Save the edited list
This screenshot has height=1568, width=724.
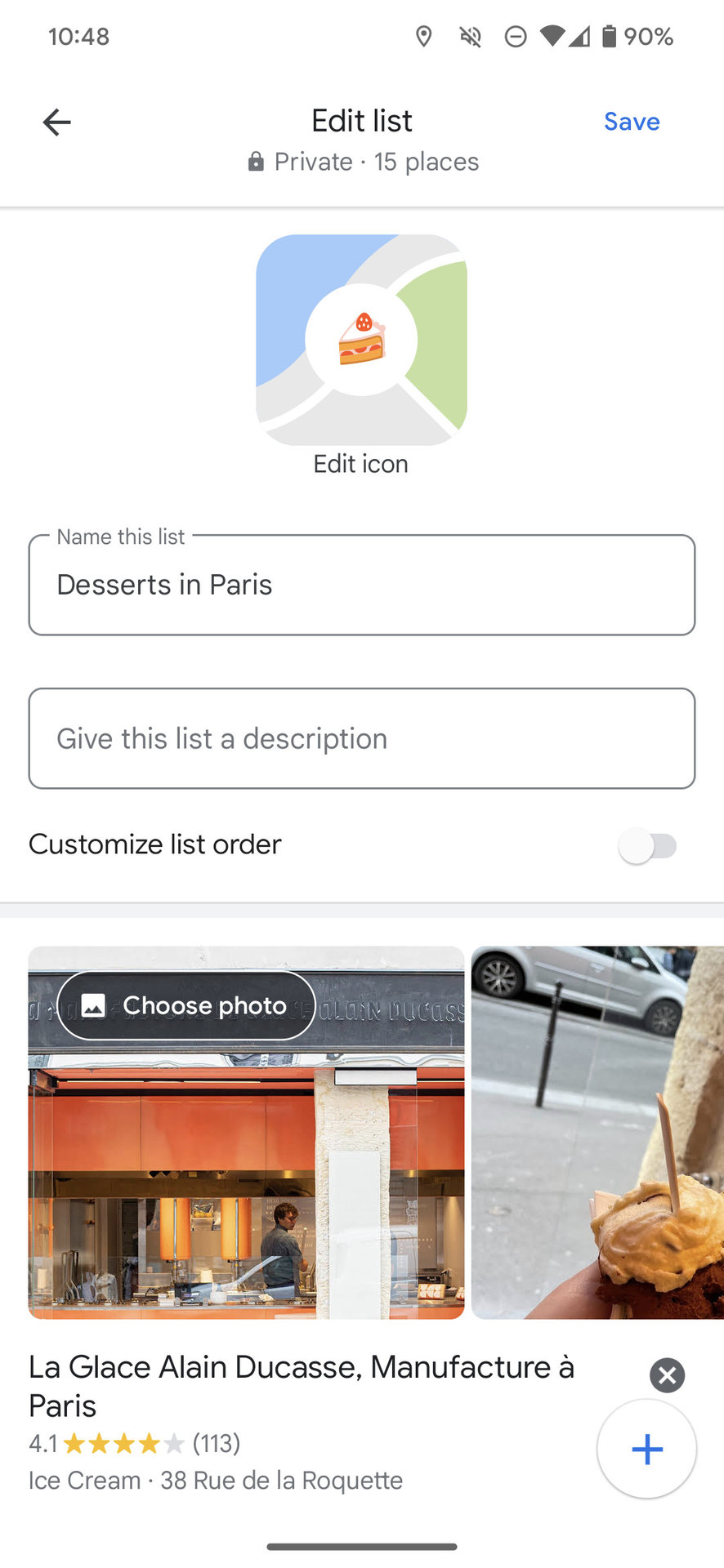pyautogui.click(x=631, y=122)
